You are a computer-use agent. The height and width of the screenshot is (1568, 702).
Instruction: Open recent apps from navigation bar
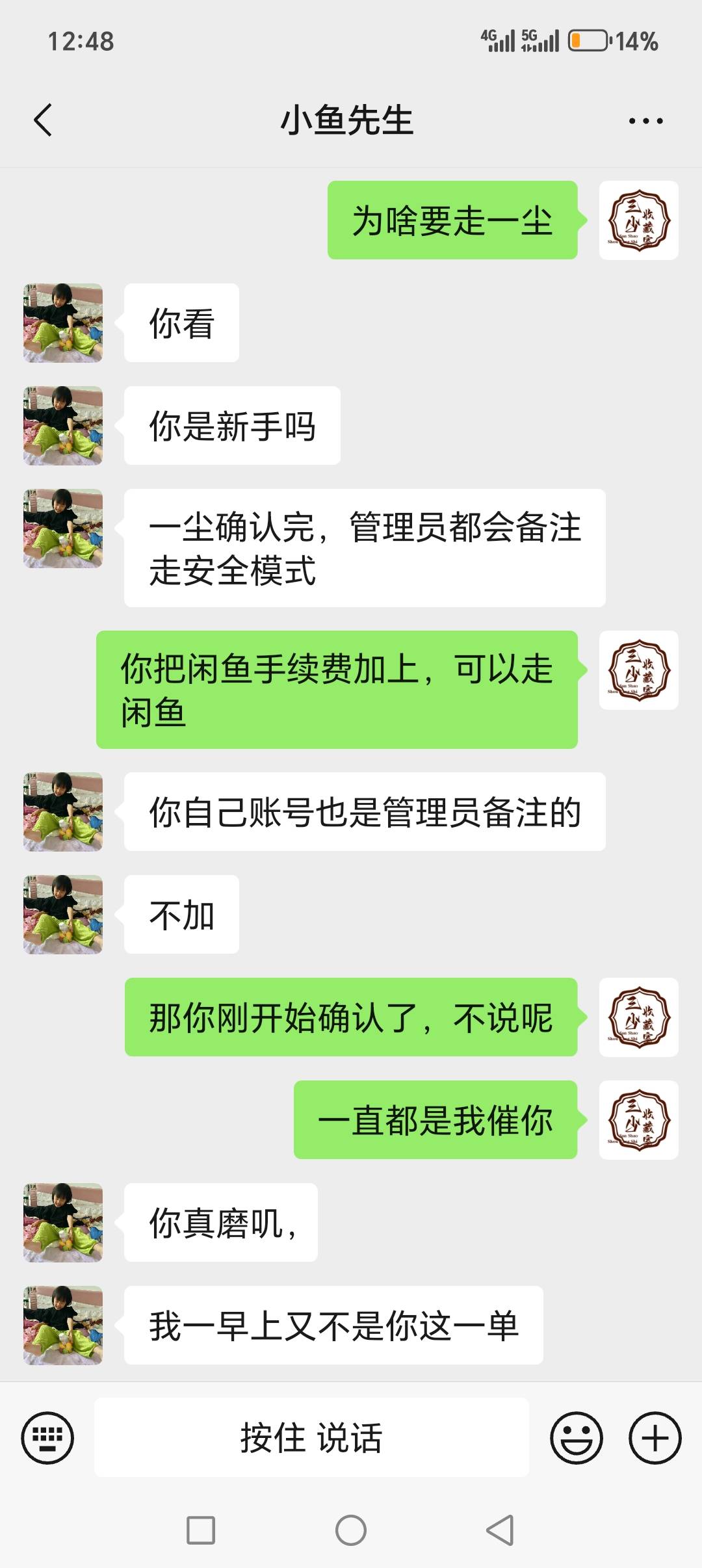coord(201,1530)
